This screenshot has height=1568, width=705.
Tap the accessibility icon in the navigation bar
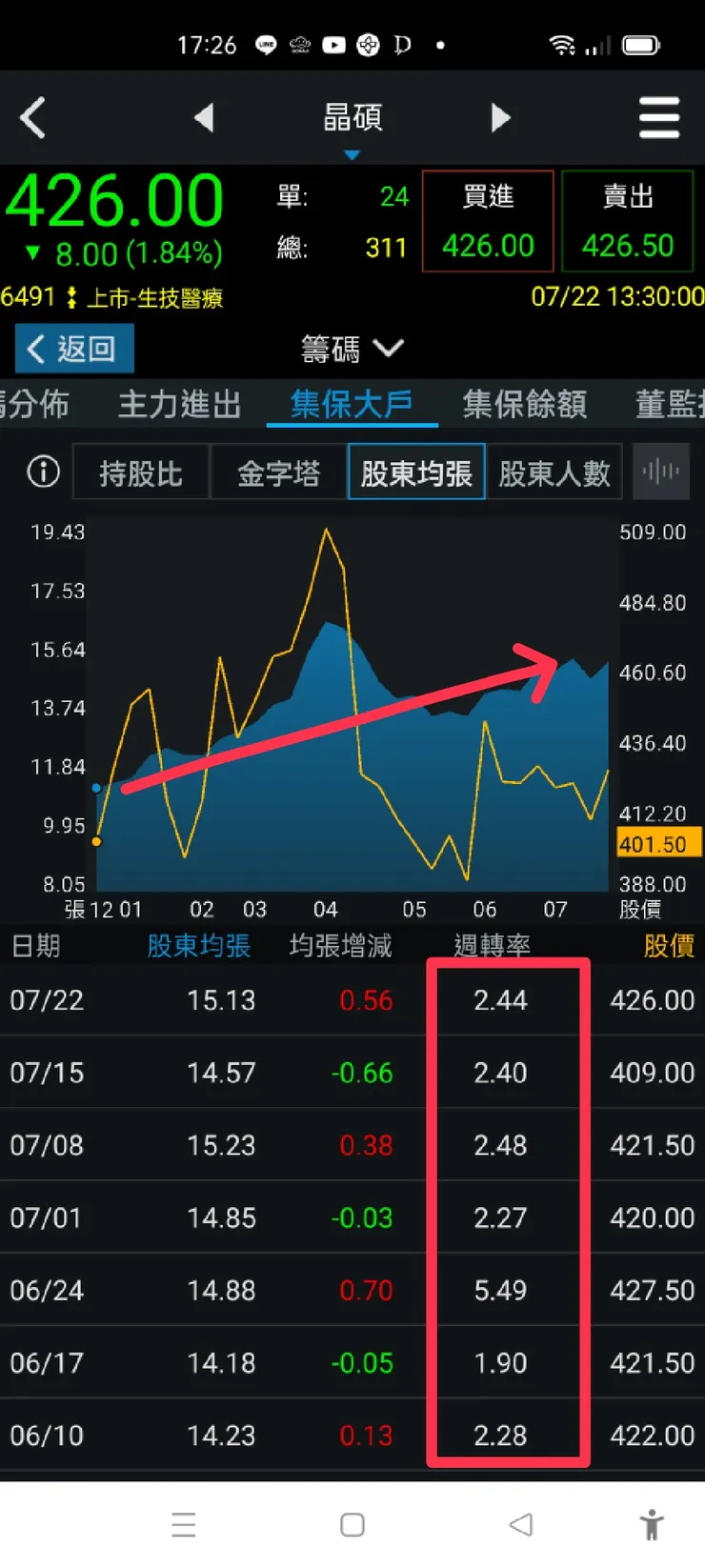[x=652, y=1524]
